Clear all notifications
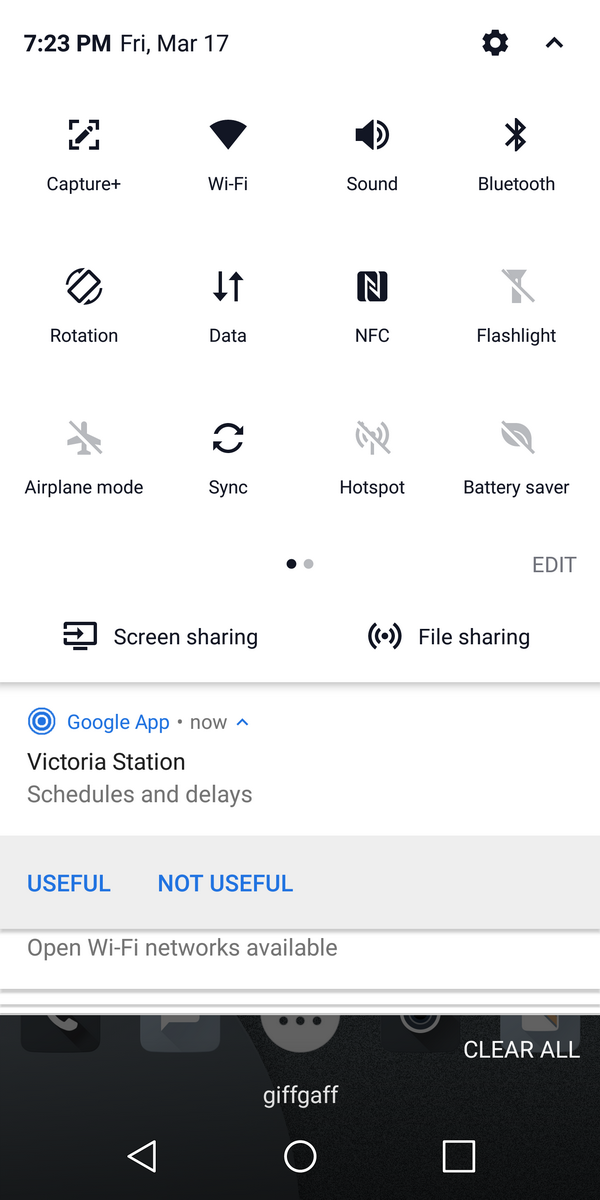 coord(521,1050)
